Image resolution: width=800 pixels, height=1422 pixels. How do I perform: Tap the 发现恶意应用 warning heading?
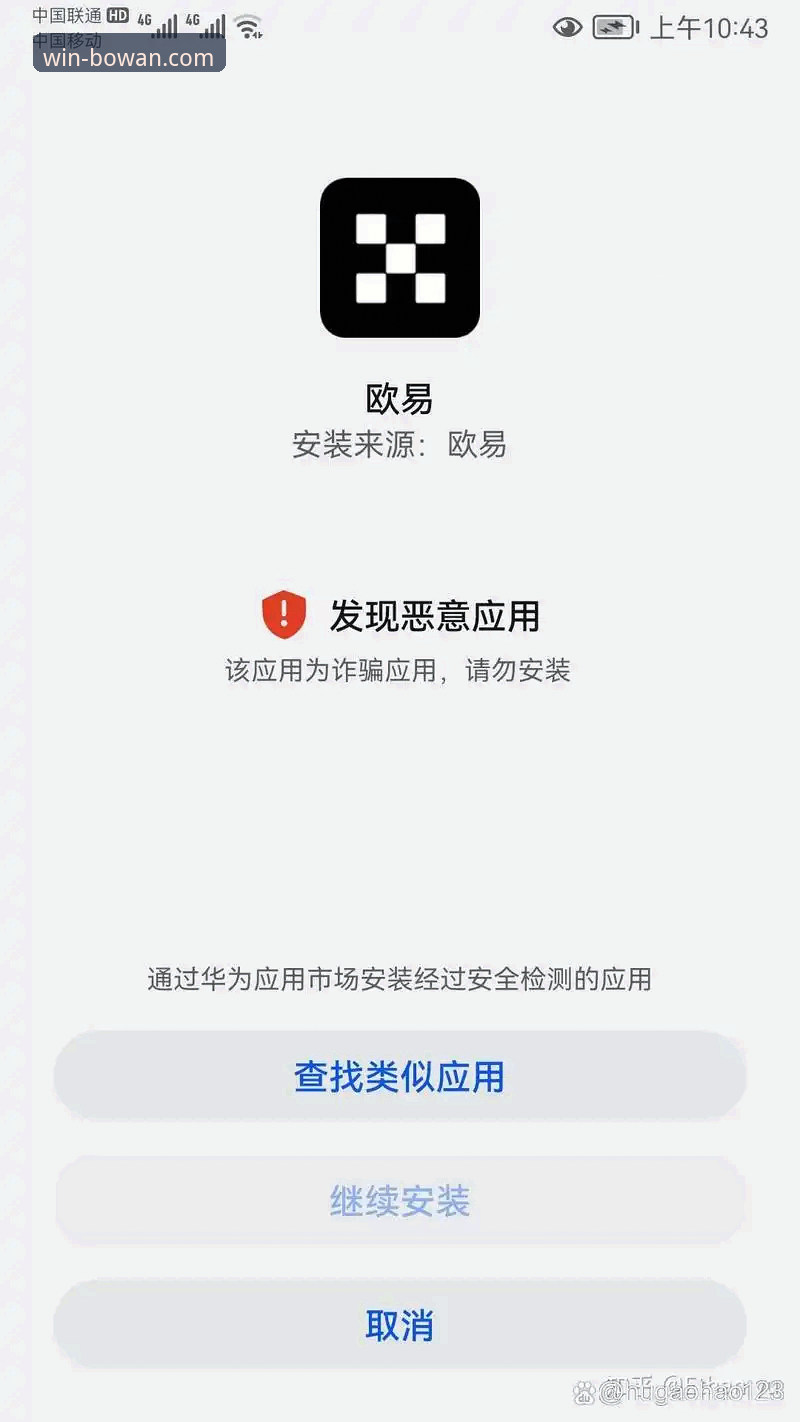(x=435, y=616)
